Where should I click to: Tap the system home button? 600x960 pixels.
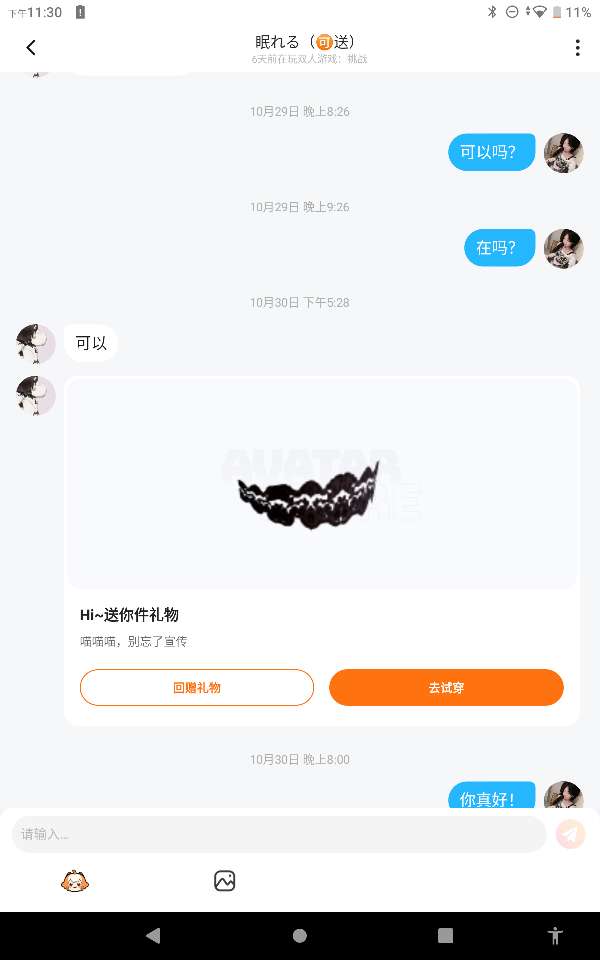pyautogui.click(x=299, y=936)
